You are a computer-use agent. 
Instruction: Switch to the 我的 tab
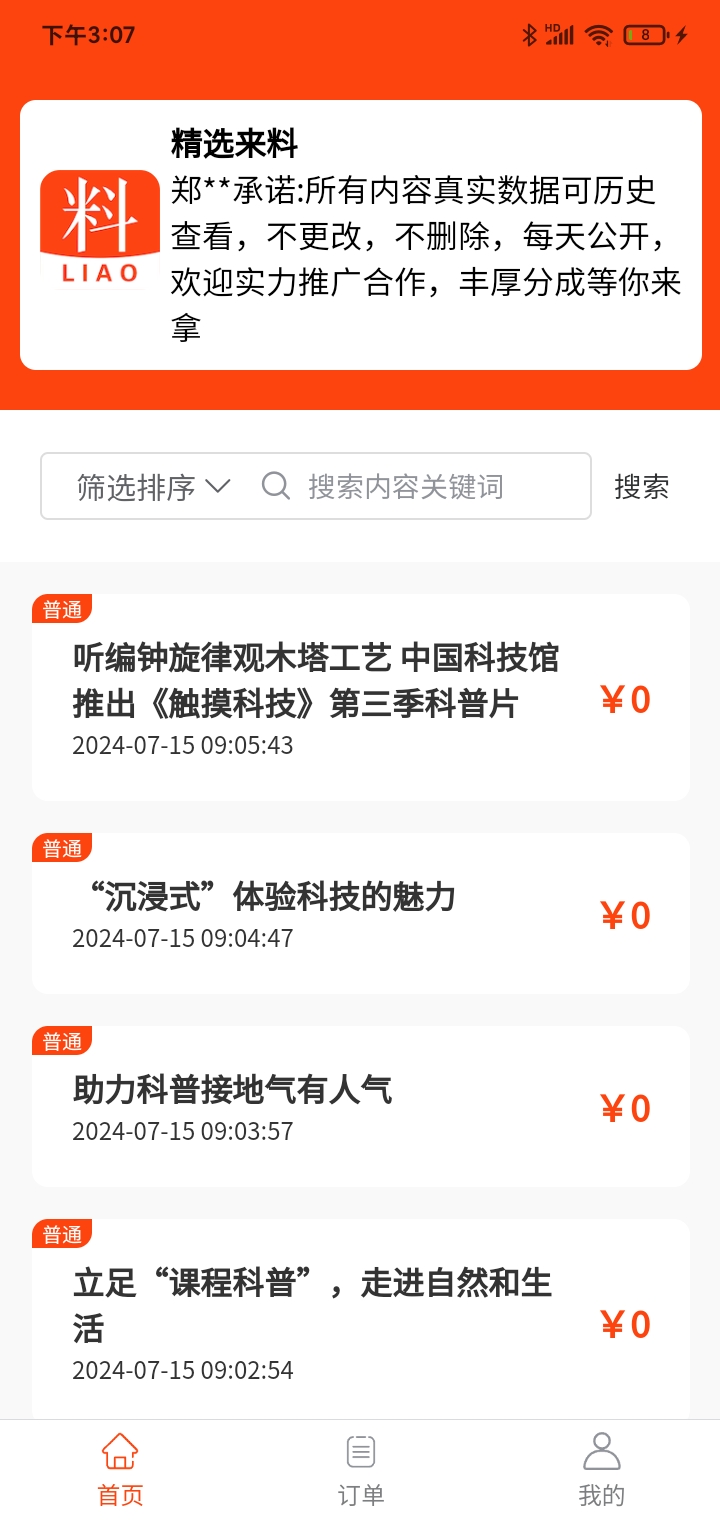[x=600, y=1470]
